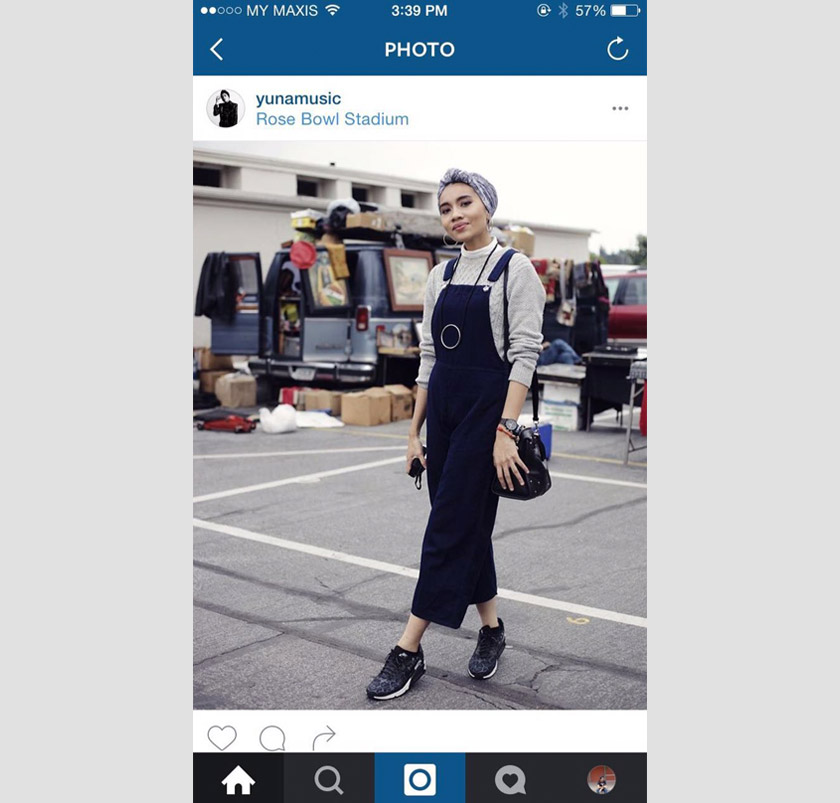Image resolution: width=840 pixels, height=803 pixels.
Task: Like yunamusic's photo with the heart
Action: 222,738
